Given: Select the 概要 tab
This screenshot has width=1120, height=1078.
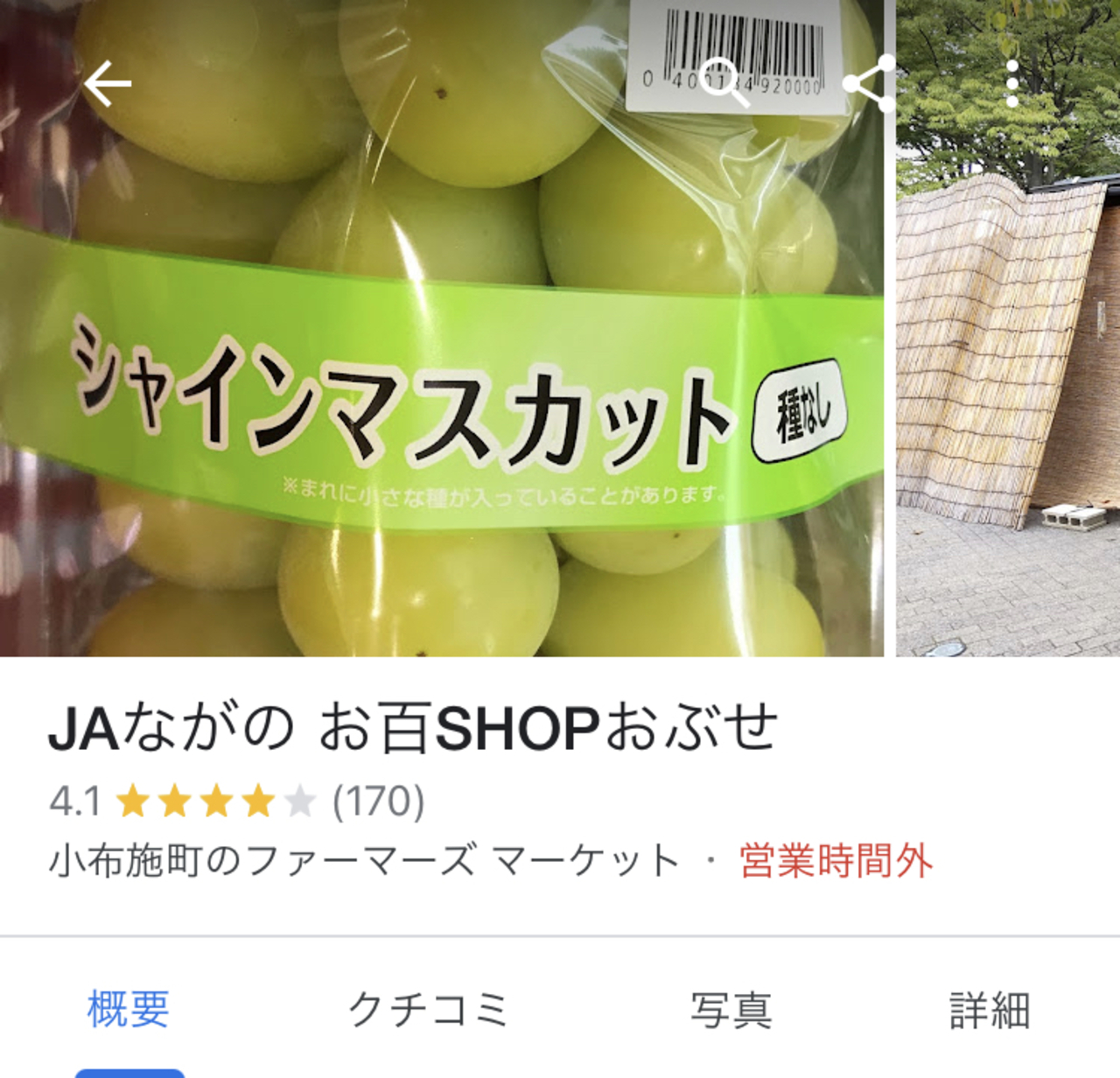Looking at the screenshot, I should click(x=129, y=1010).
